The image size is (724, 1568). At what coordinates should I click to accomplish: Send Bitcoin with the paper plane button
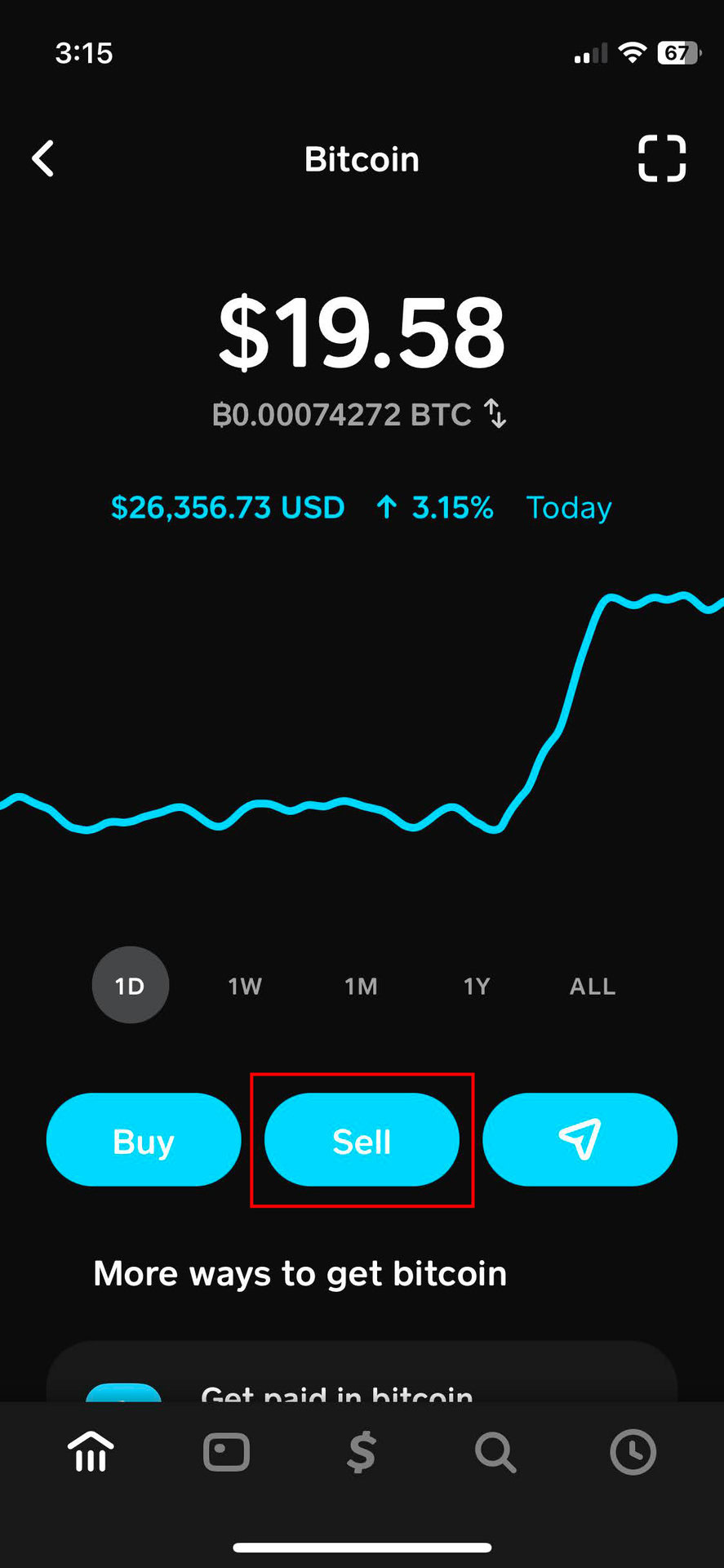(580, 1140)
